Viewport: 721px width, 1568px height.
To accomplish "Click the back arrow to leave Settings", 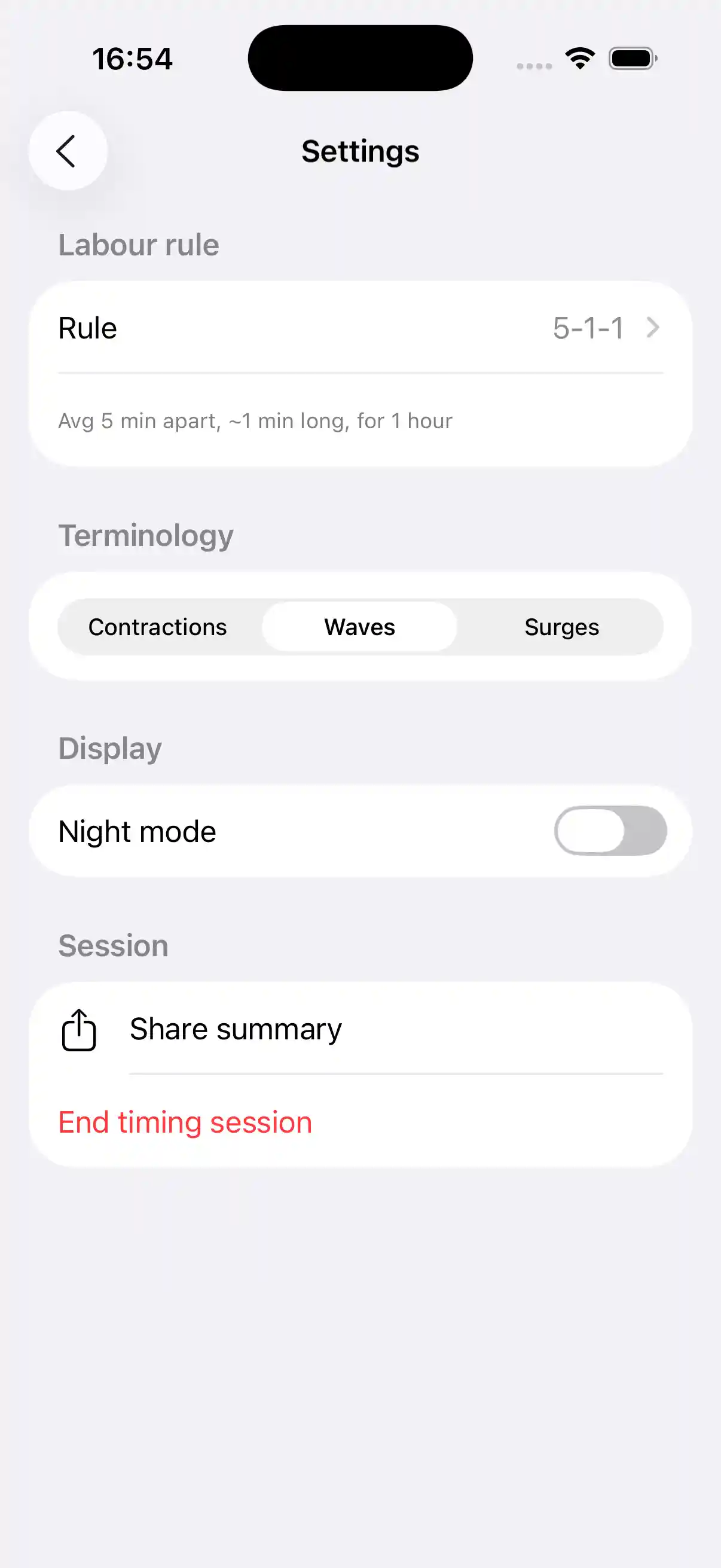I will [x=67, y=151].
